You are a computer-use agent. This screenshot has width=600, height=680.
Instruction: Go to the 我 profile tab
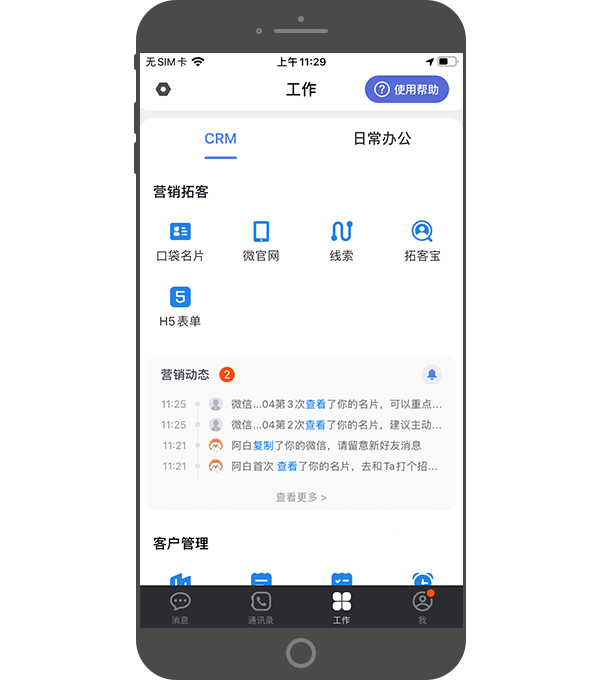tap(422, 607)
